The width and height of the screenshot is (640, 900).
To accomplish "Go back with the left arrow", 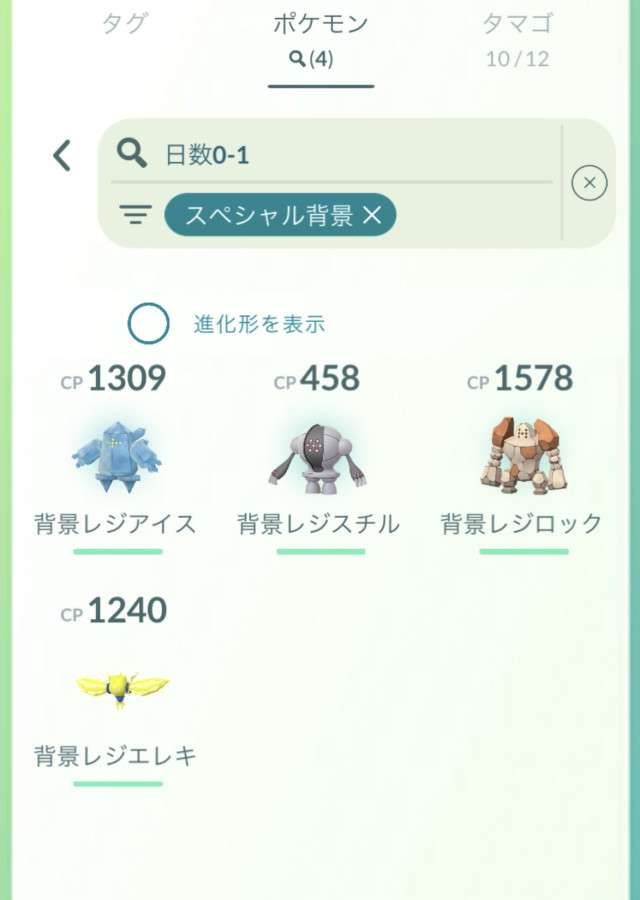I will click(x=62, y=155).
